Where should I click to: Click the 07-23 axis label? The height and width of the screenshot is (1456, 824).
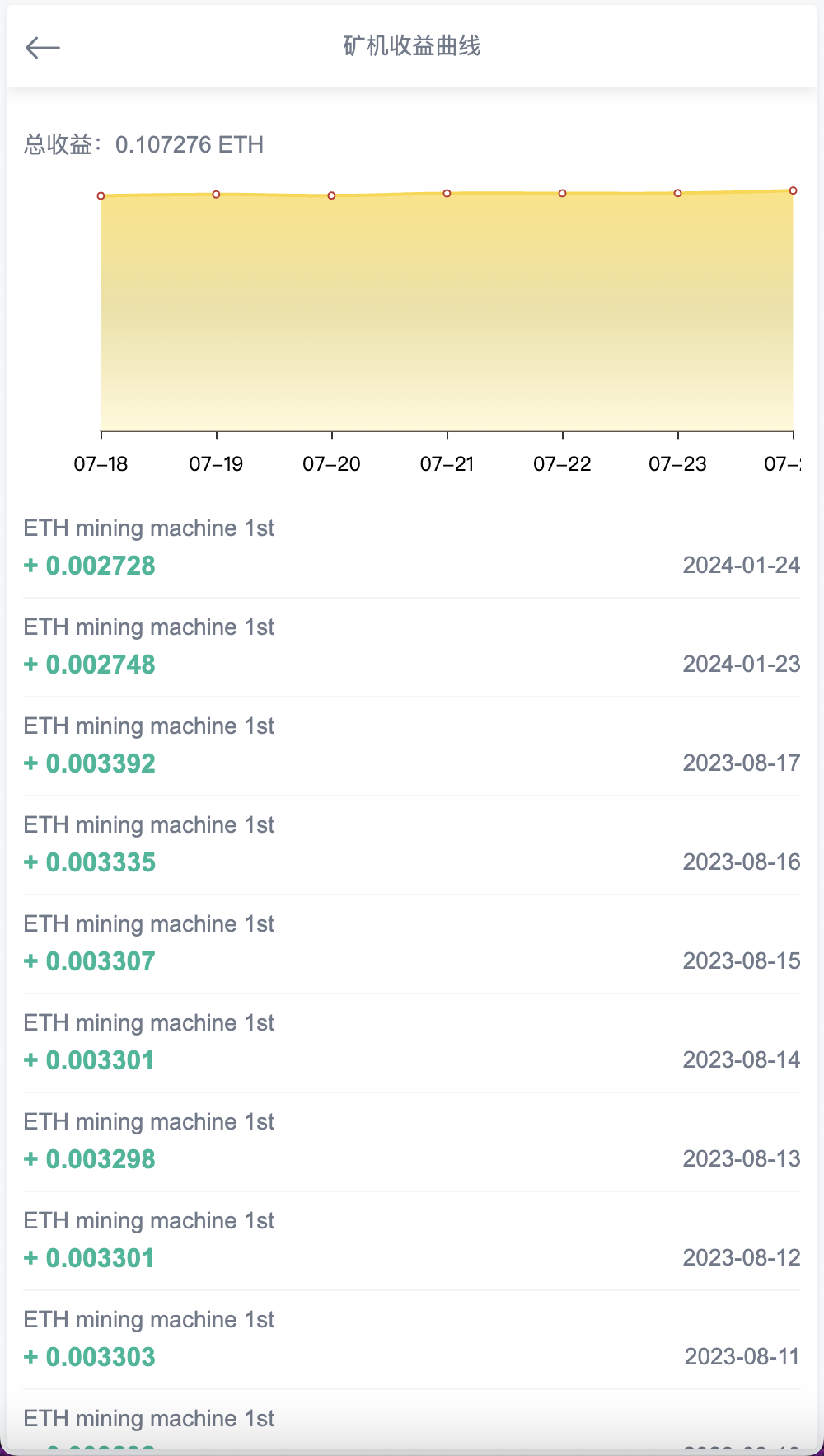(x=677, y=464)
